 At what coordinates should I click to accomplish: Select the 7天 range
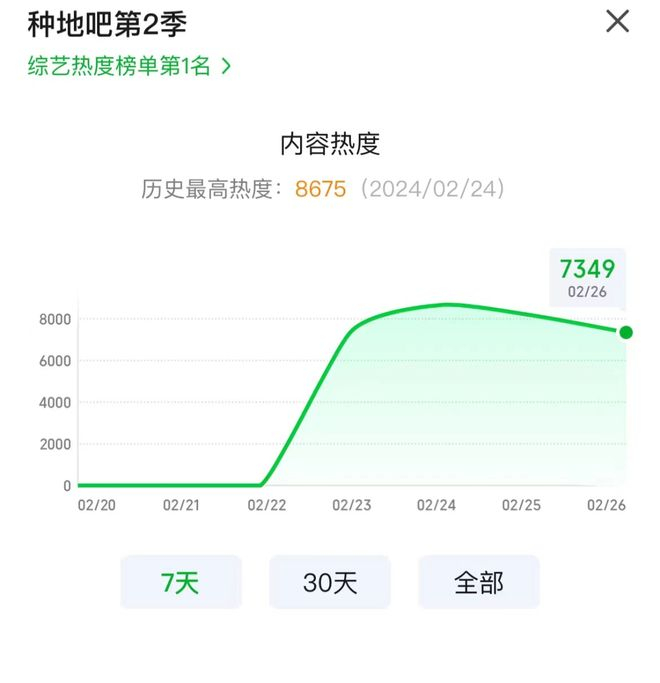pyautogui.click(x=181, y=582)
